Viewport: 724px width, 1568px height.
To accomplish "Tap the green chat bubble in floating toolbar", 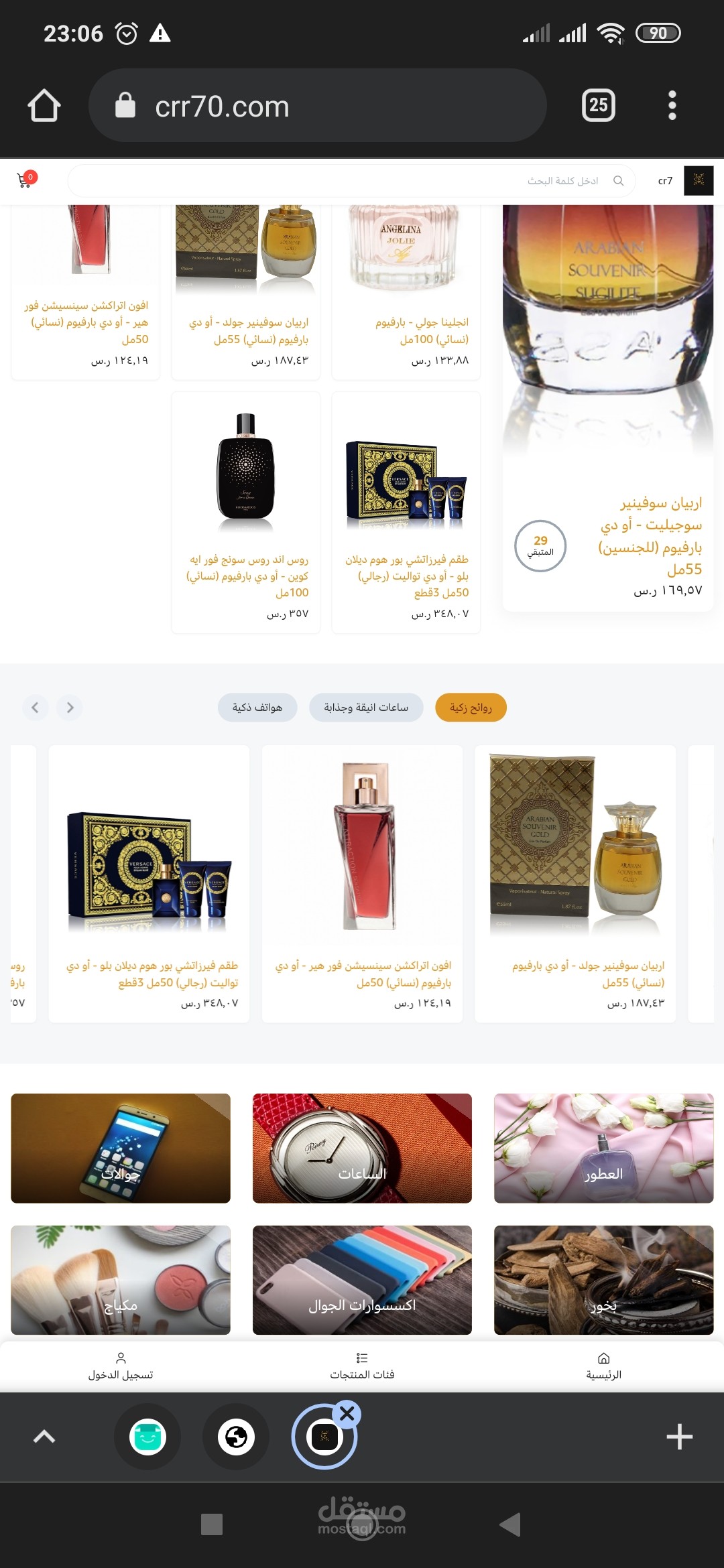I will [147, 1437].
